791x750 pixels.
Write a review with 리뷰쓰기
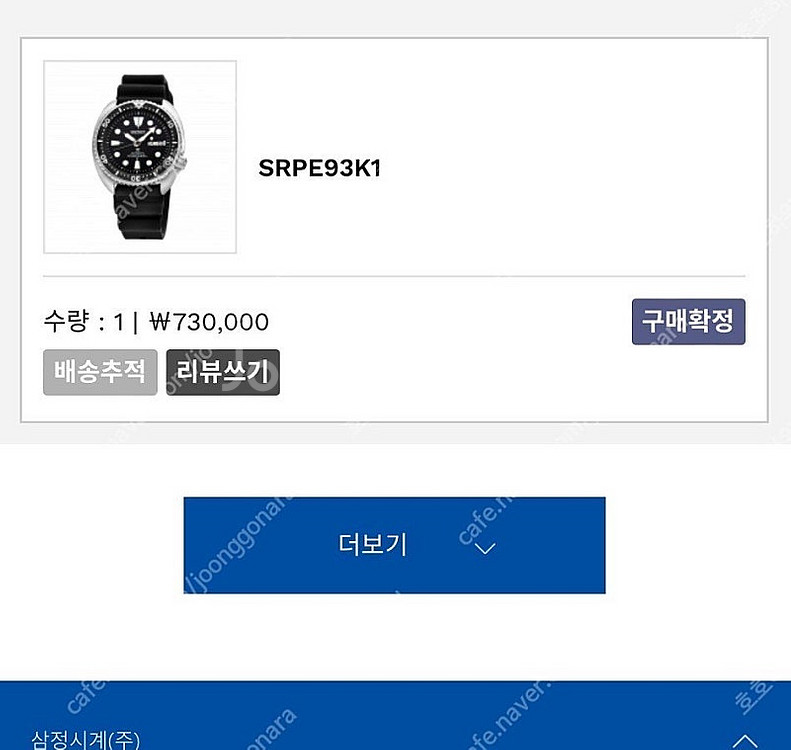[x=222, y=372]
